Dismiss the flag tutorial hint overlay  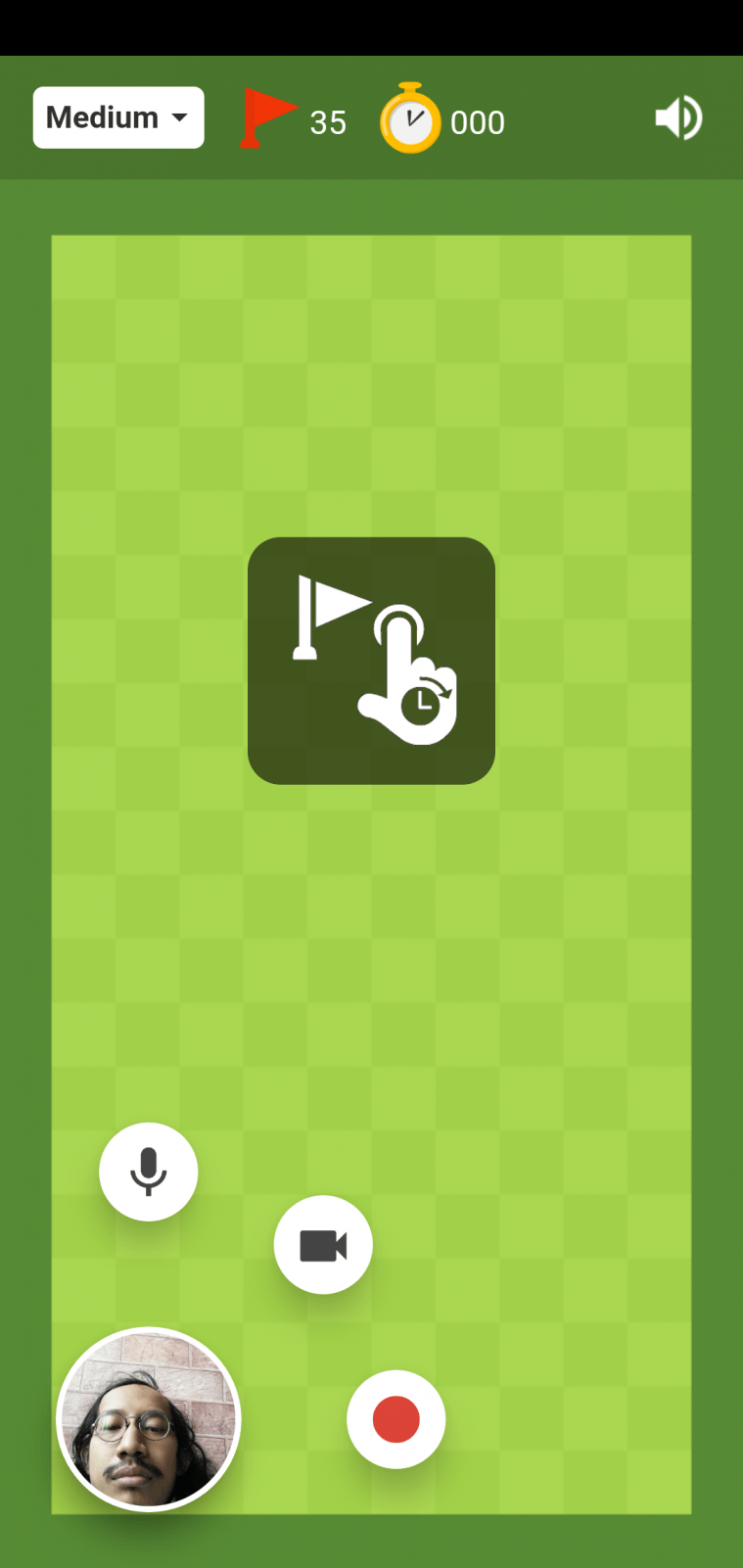tap(371, 661)
